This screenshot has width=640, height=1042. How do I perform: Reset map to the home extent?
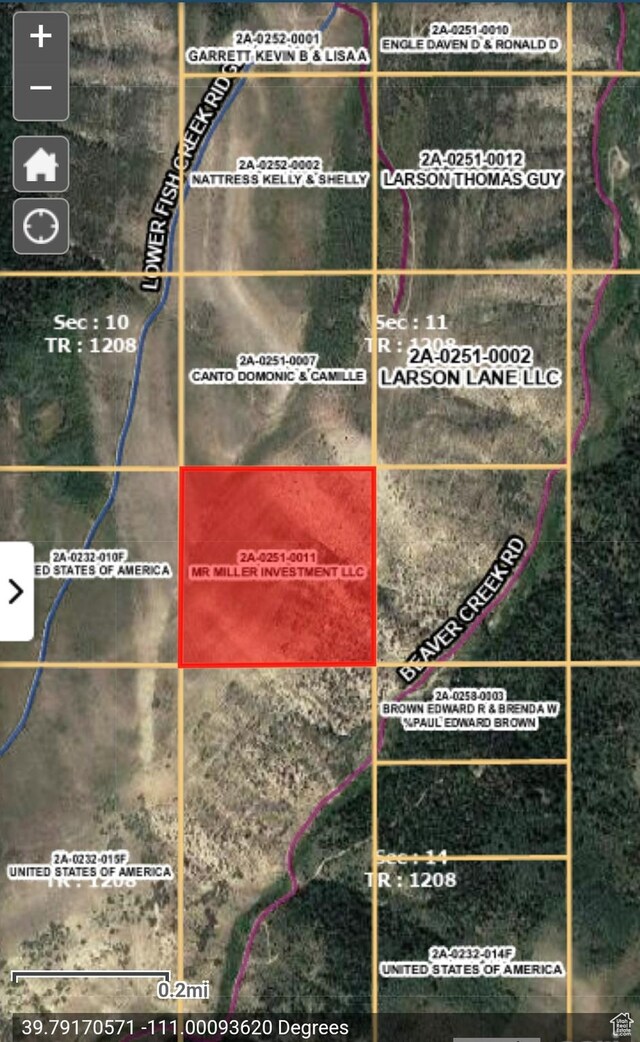click(40, 164)
